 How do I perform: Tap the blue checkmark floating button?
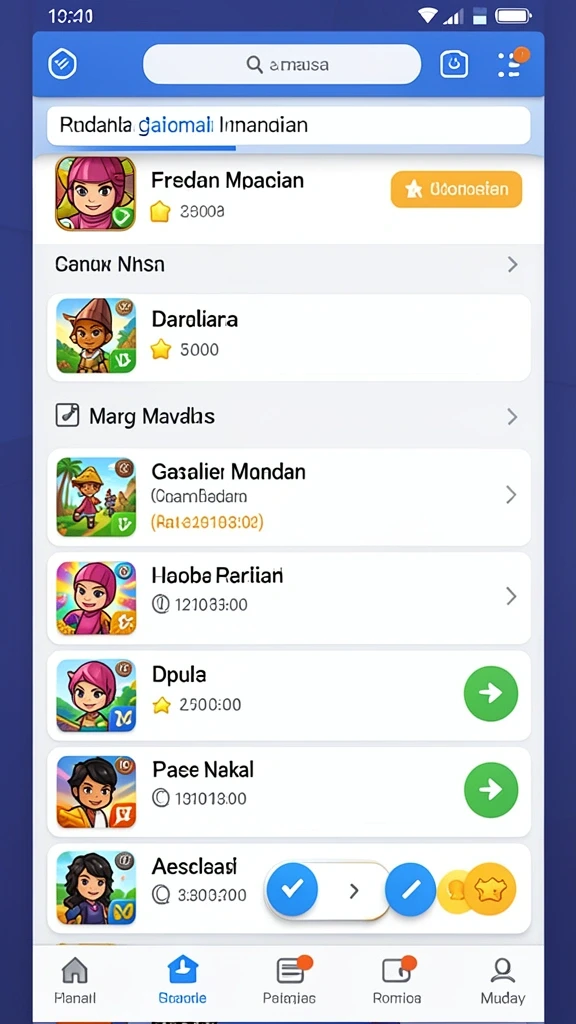[292, 889]
